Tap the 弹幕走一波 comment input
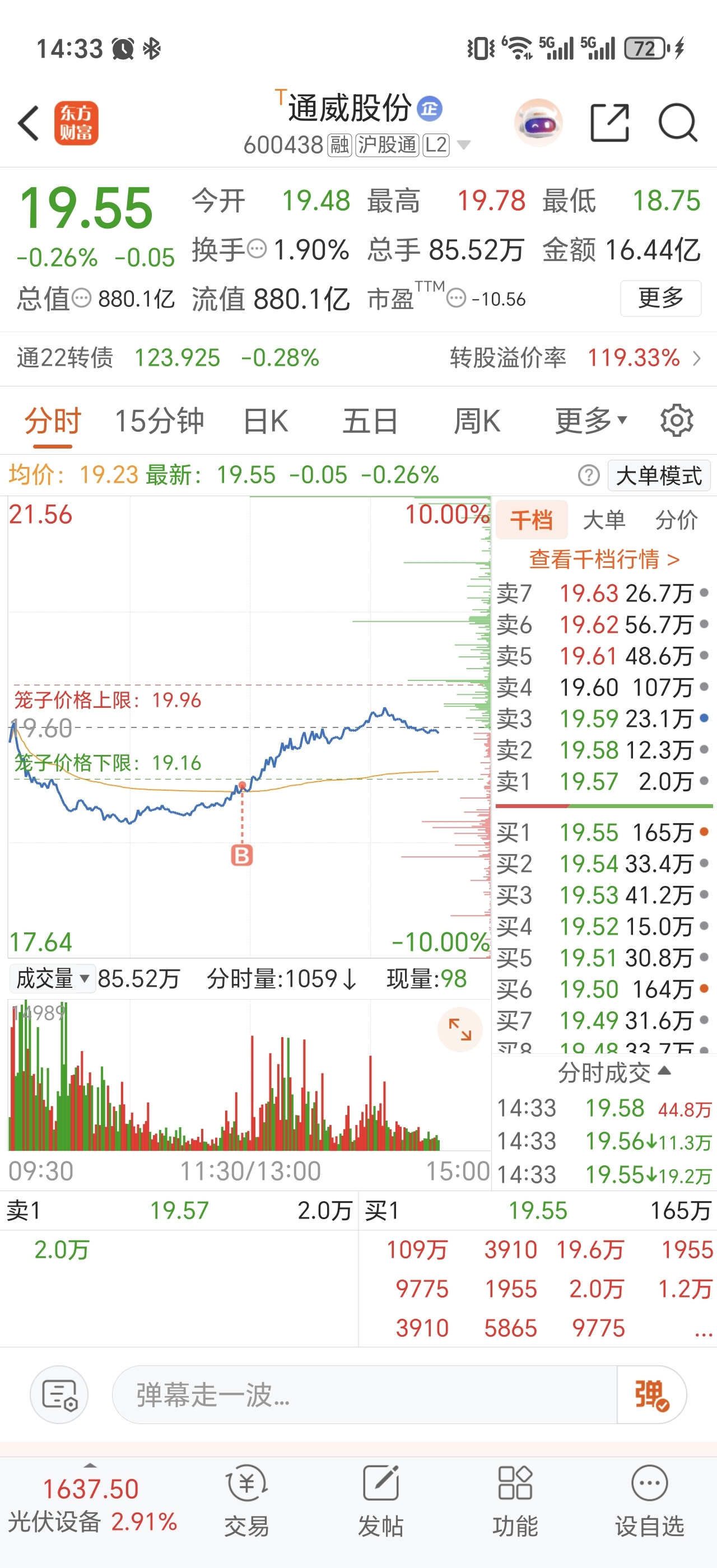The width and height of the screenshot is (717, 1568). pyautogui.click(x=364, y=1394)
